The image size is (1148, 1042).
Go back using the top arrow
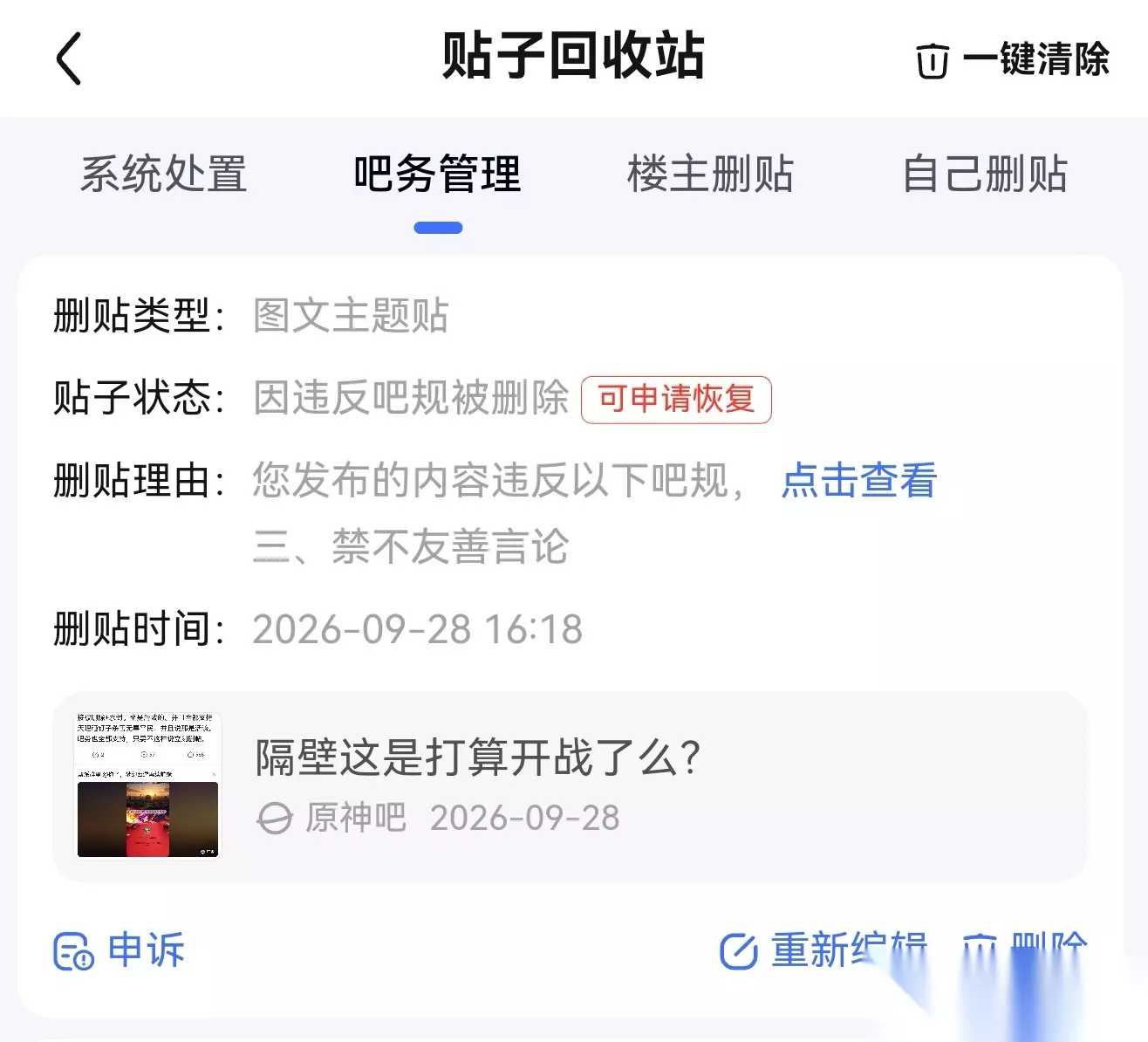[x=69, y=58]
